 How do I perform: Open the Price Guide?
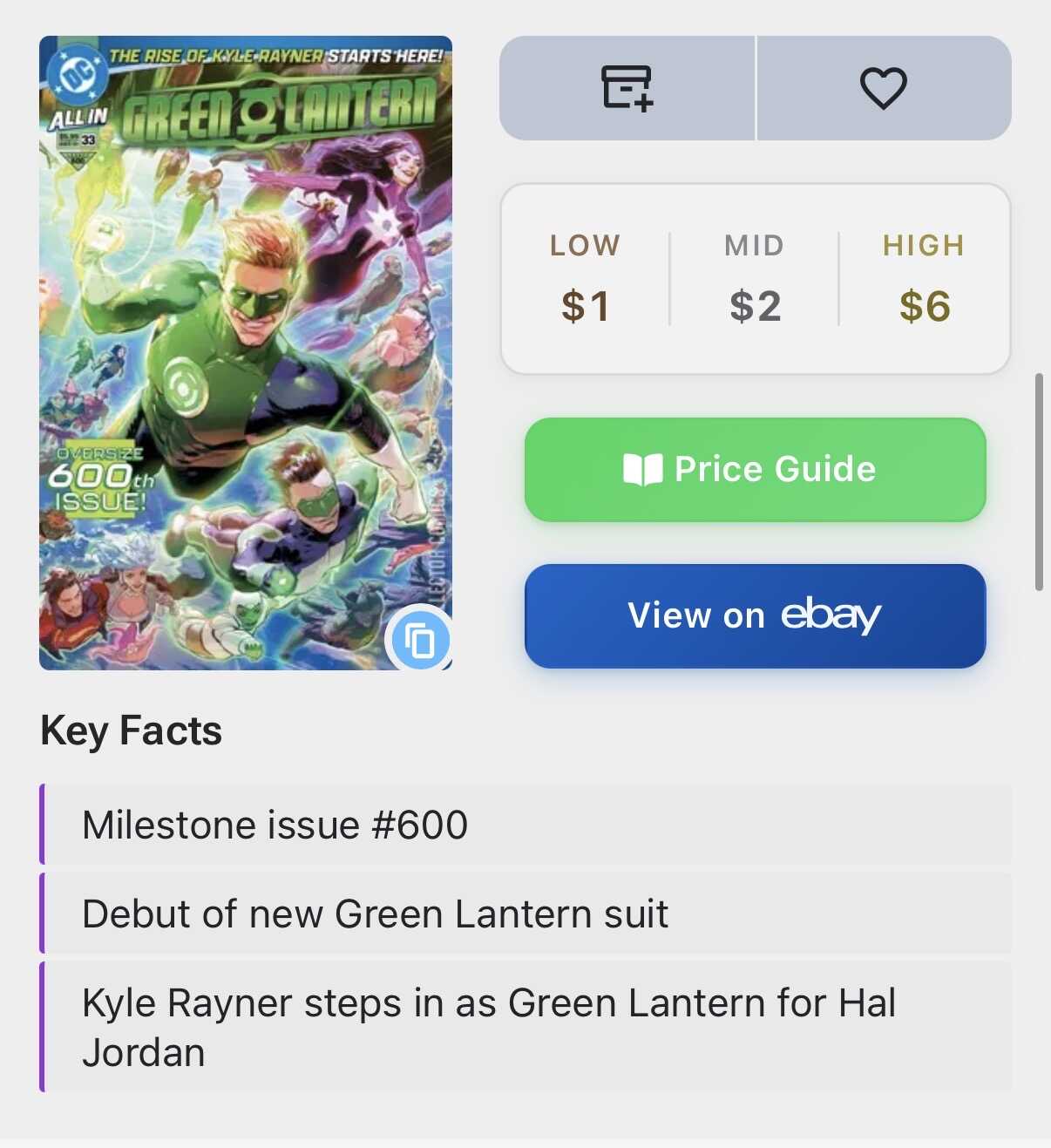pyautogui.click(x=755, y=470)
